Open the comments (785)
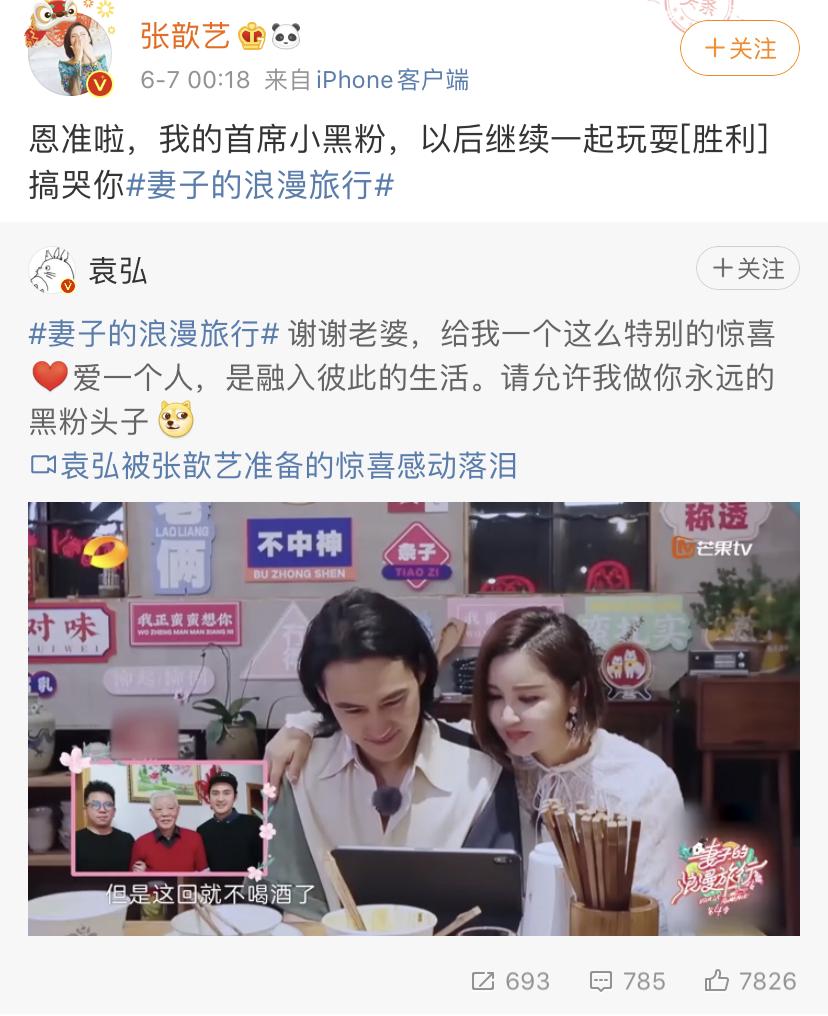828x1016 pixels. pos(627,981)
